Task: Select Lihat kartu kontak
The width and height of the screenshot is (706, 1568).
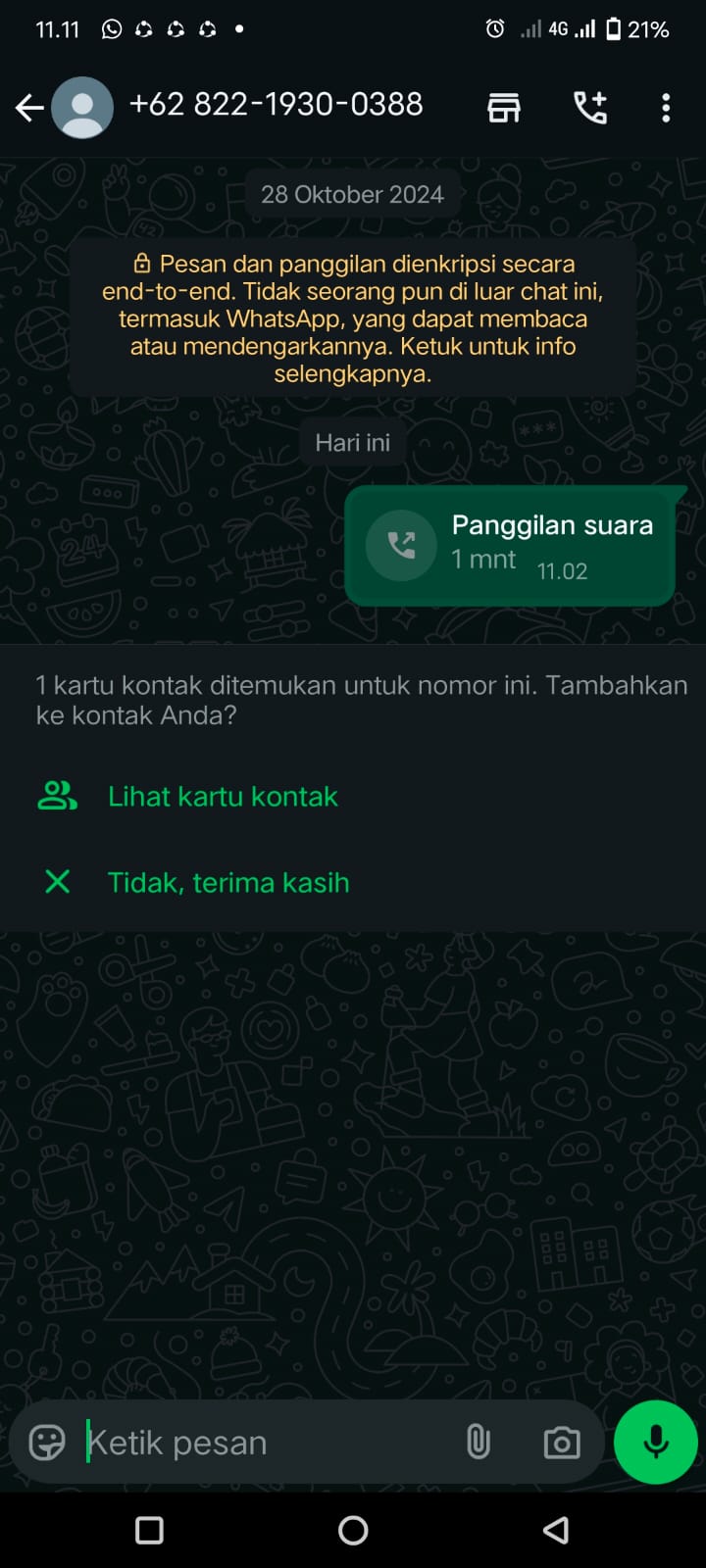Action: point(223,796)
